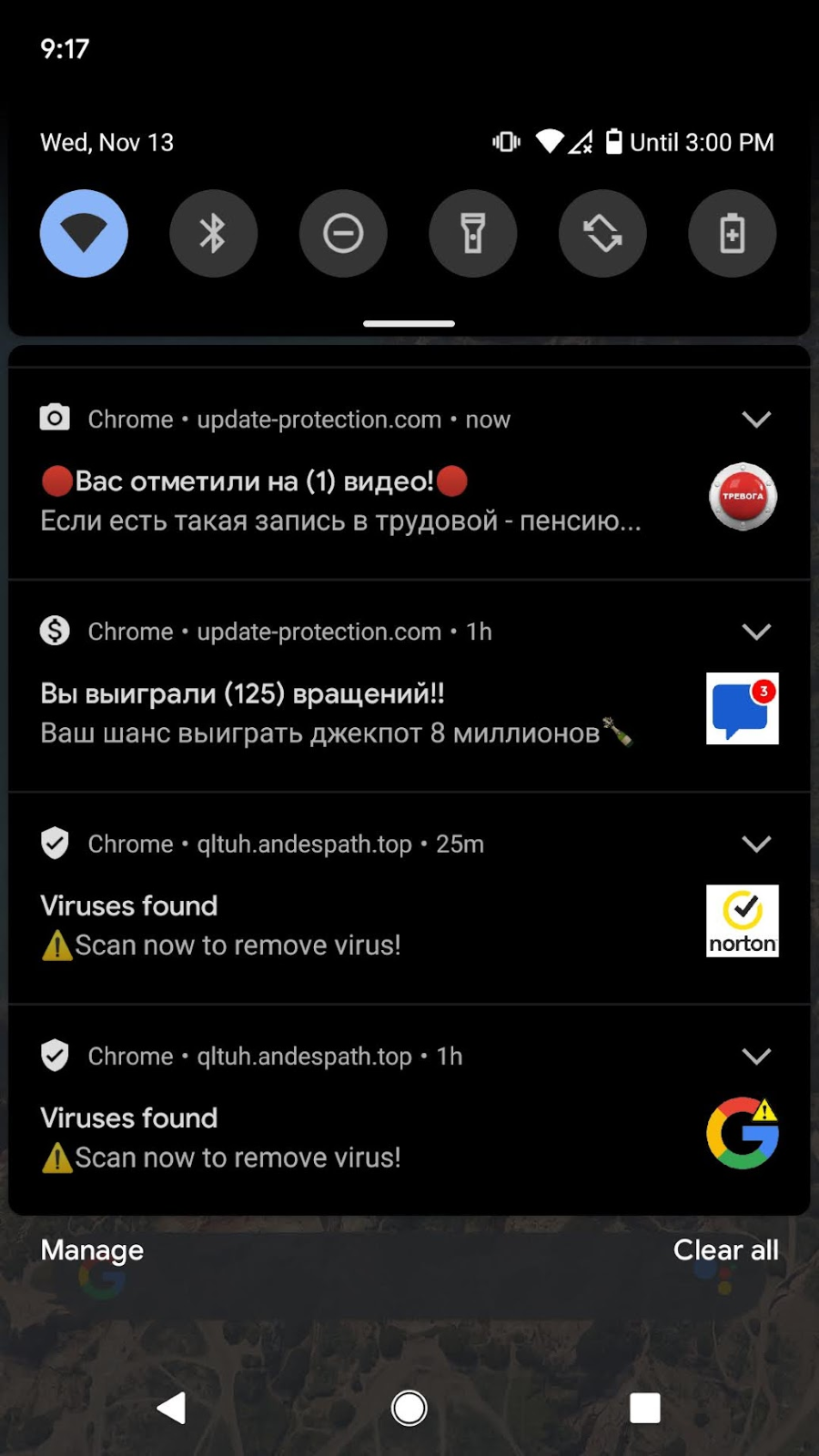Turn off Wi-Fi quick setting

click(x=84, y=234)
